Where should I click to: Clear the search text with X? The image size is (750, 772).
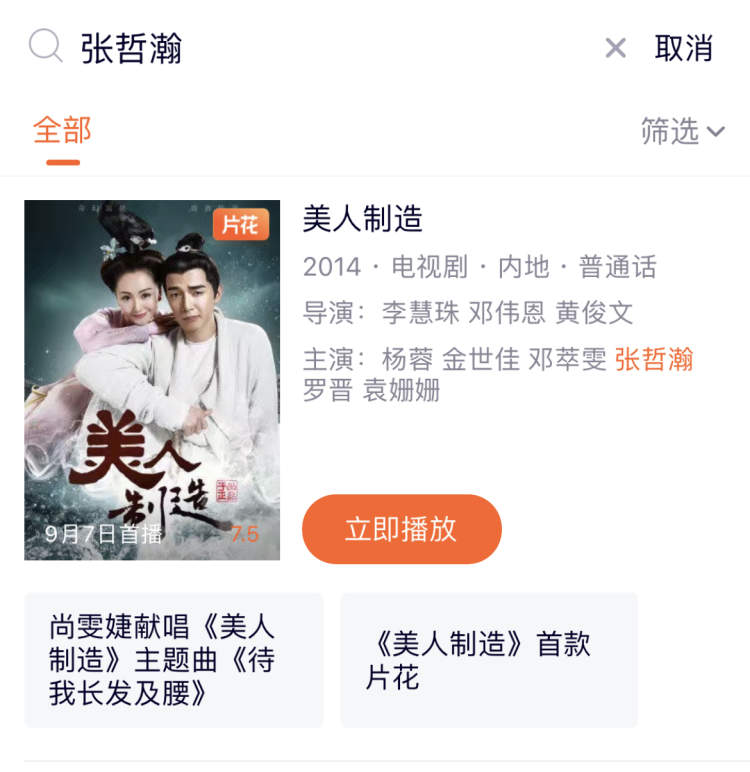tap(615, 47)
